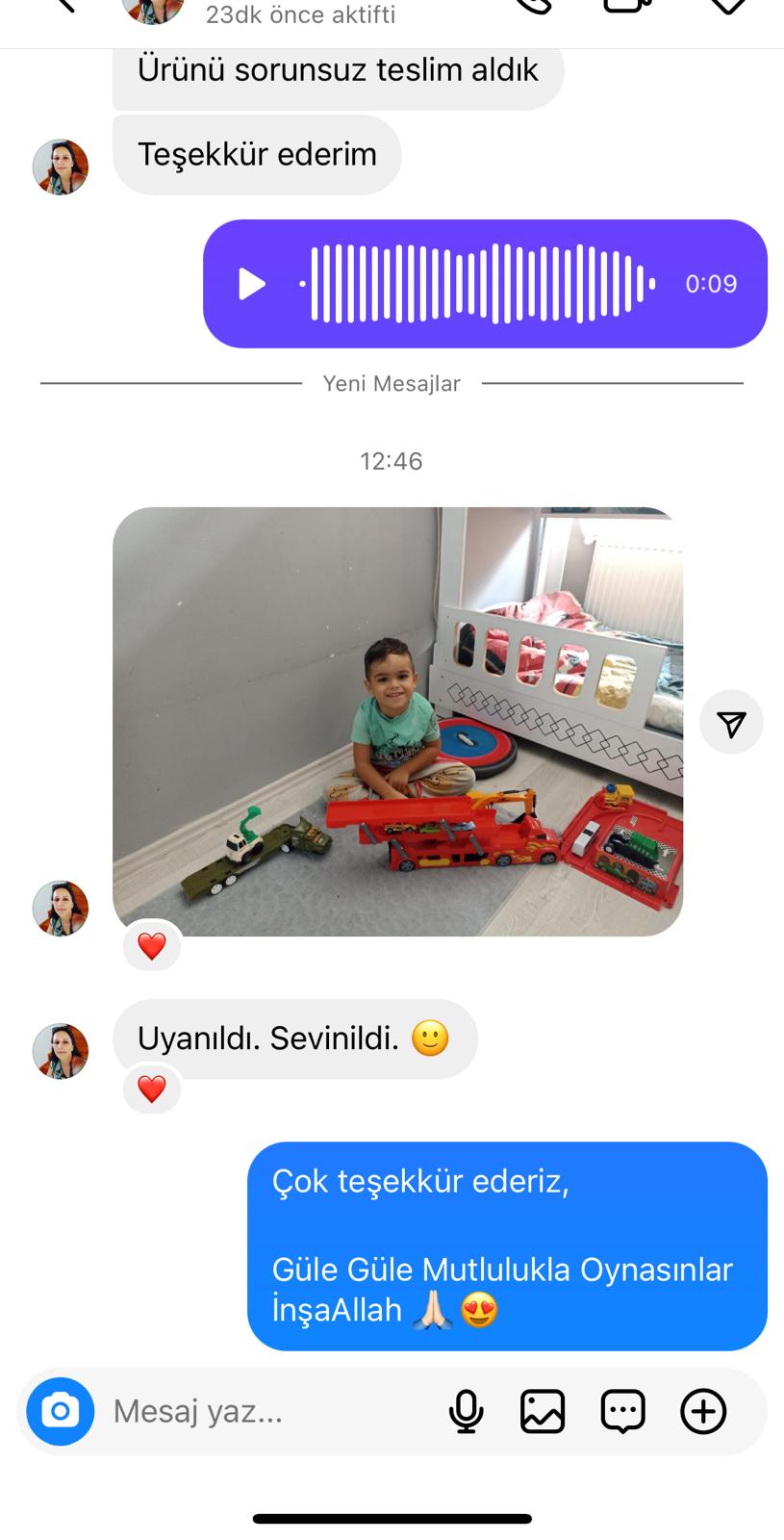Share the photo with the paper-plane icon
Viewport: 784px width, 1540px height.
click(731, 722)
